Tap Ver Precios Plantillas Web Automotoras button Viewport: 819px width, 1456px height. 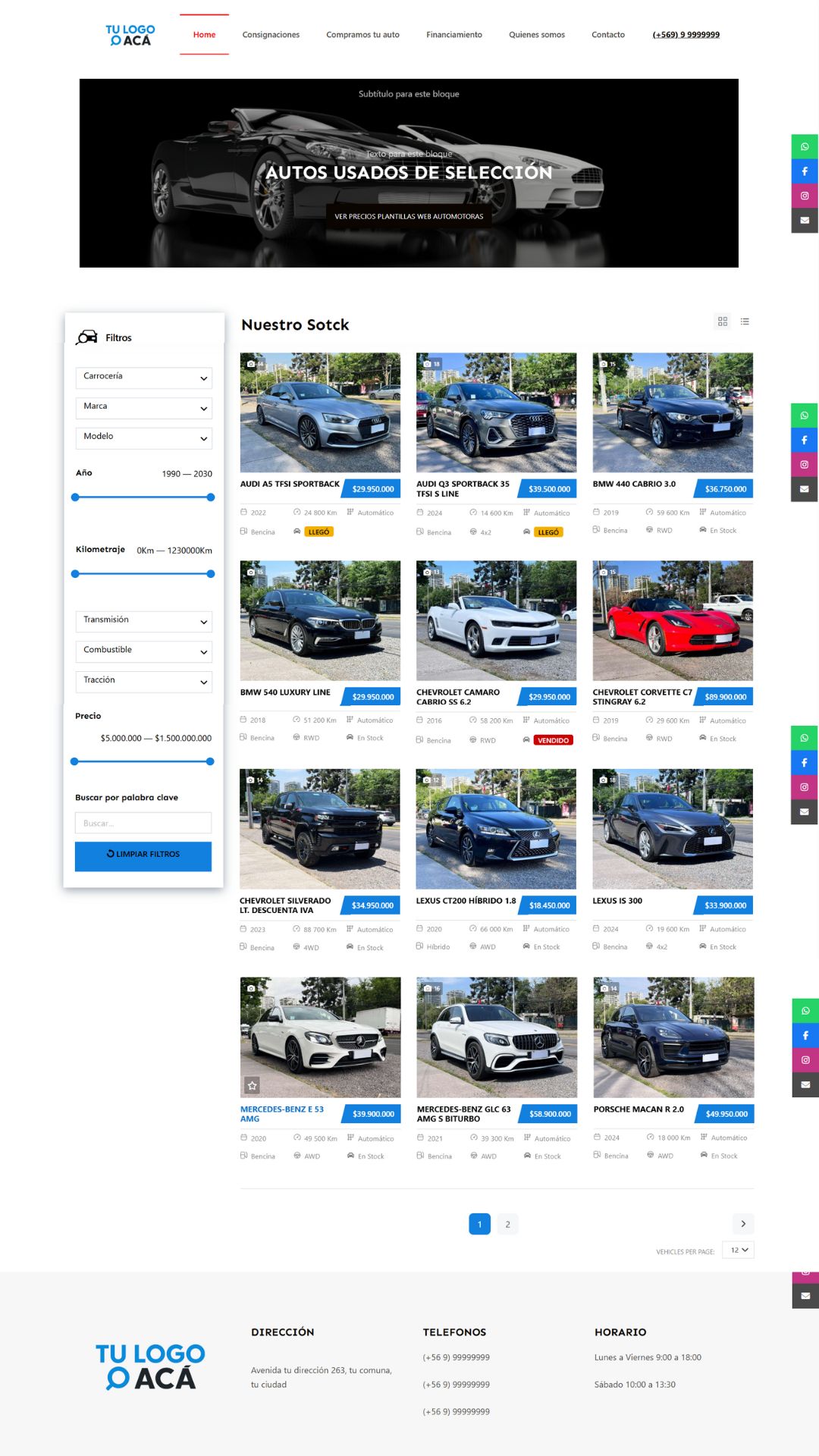click(x=409, y=216)
